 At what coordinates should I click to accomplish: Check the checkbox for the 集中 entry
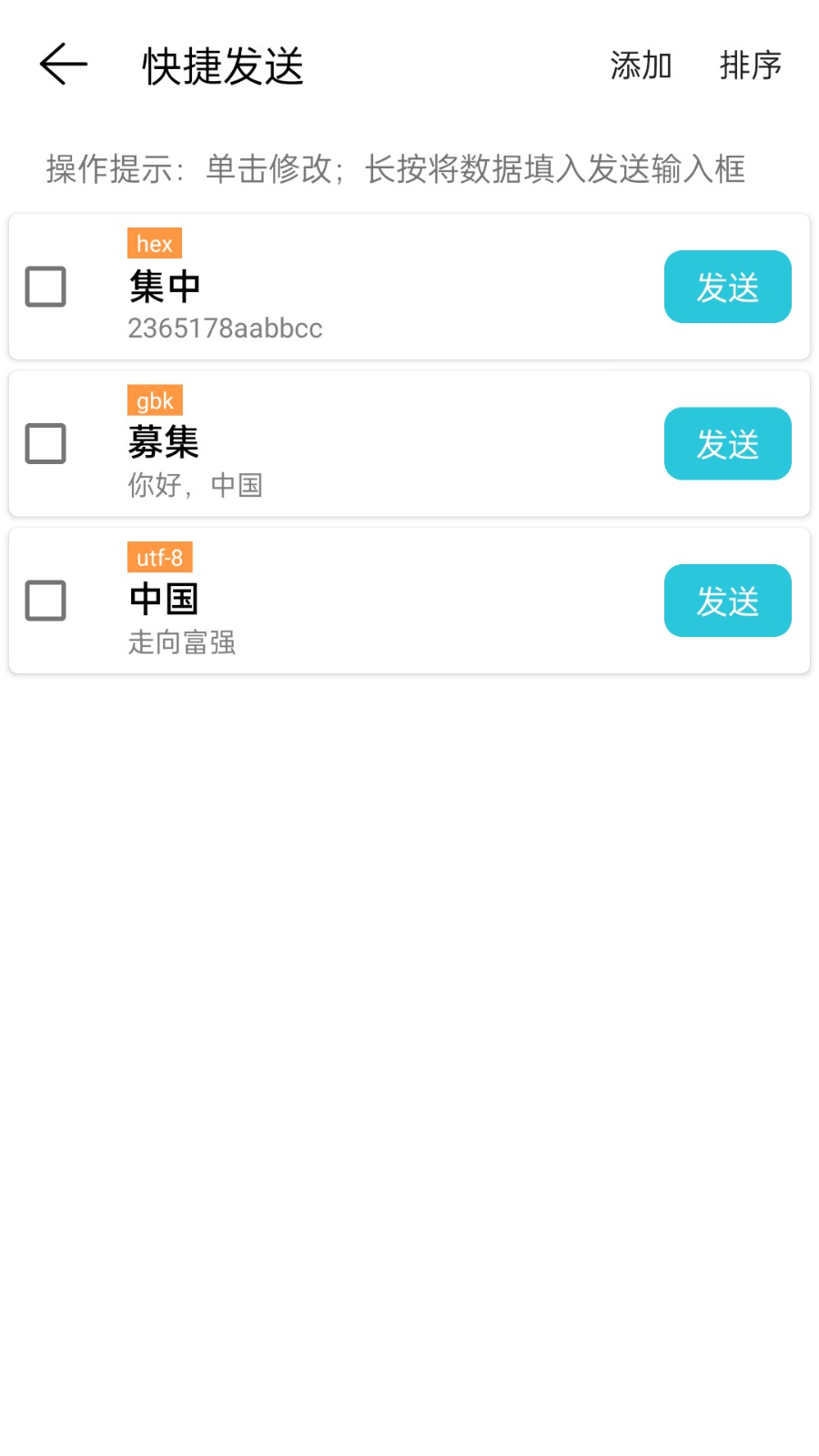pos(45,287)
